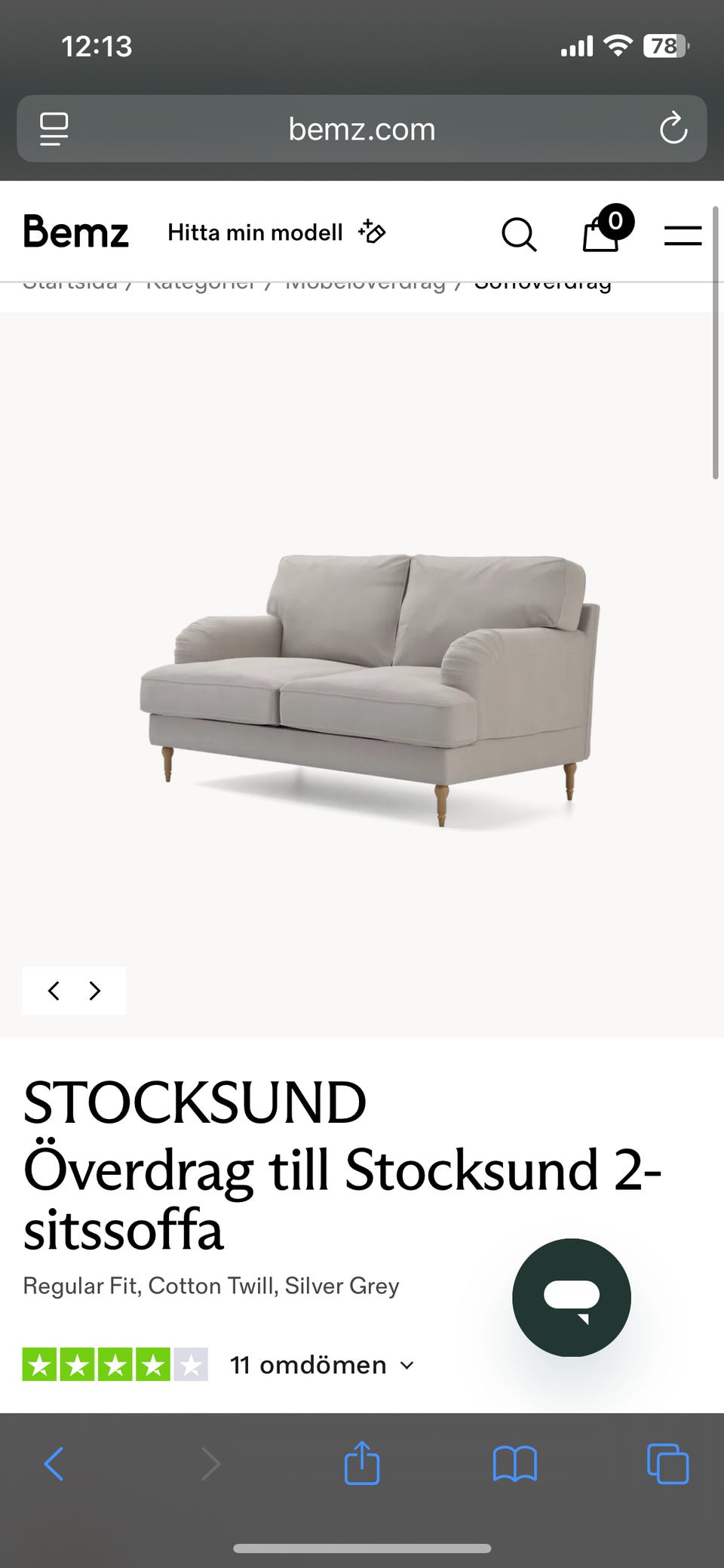View all open Safari tabs
724x1568 pixels.
click(667, 1465)
